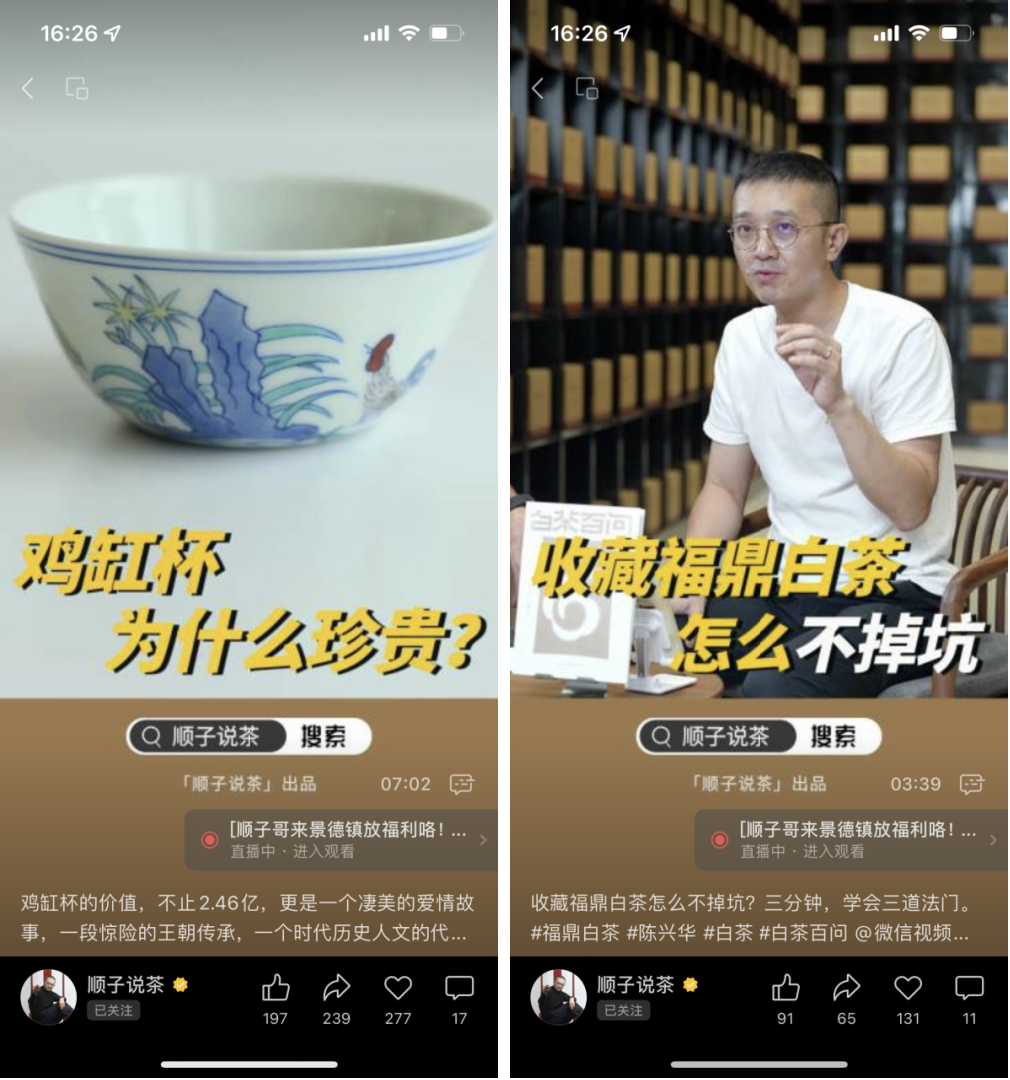The image size is (1010, 1080).
Task: Tap 已关注 under 顺子说茶 on 鸡缸杯 video
Action: pyautogui.click(x=112, y=1011)
